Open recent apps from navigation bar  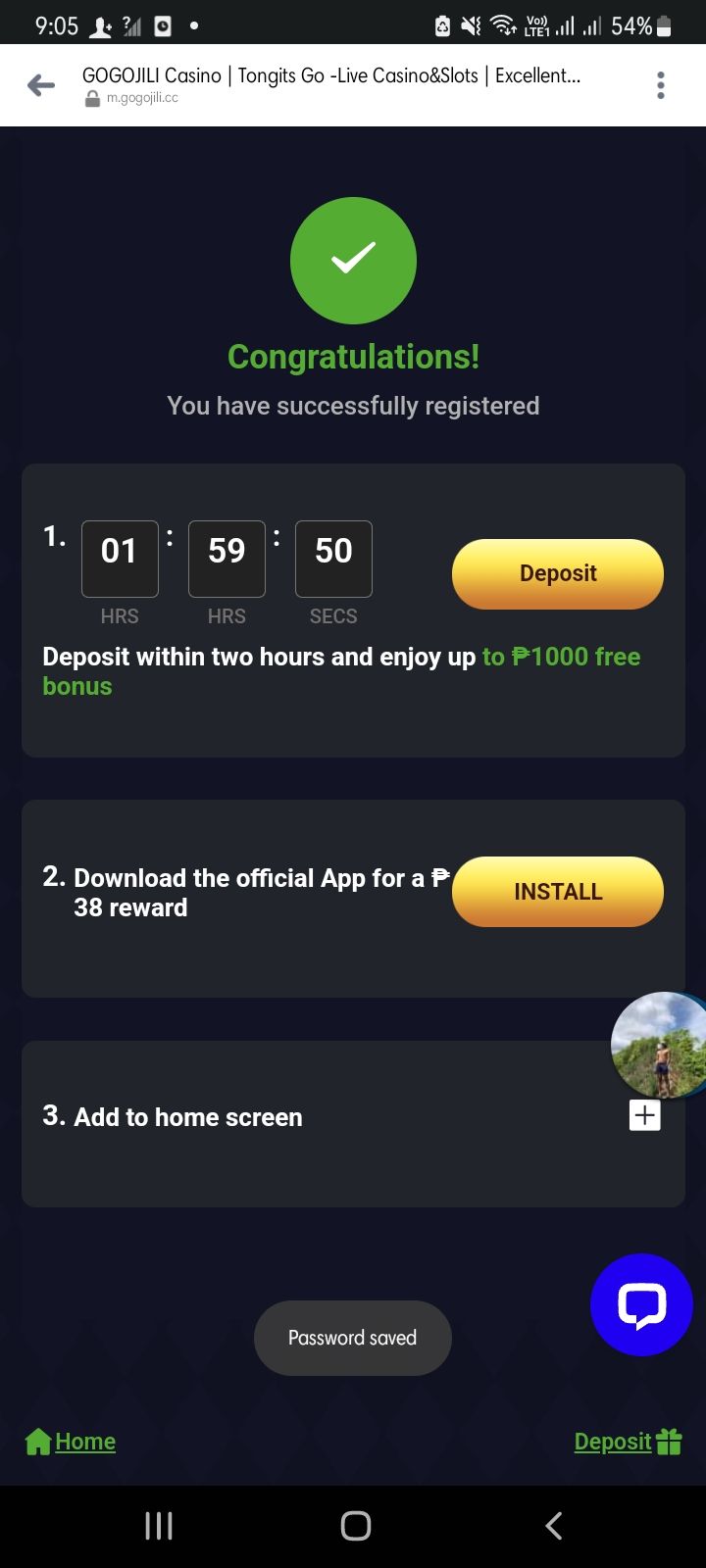point(159,1526)
